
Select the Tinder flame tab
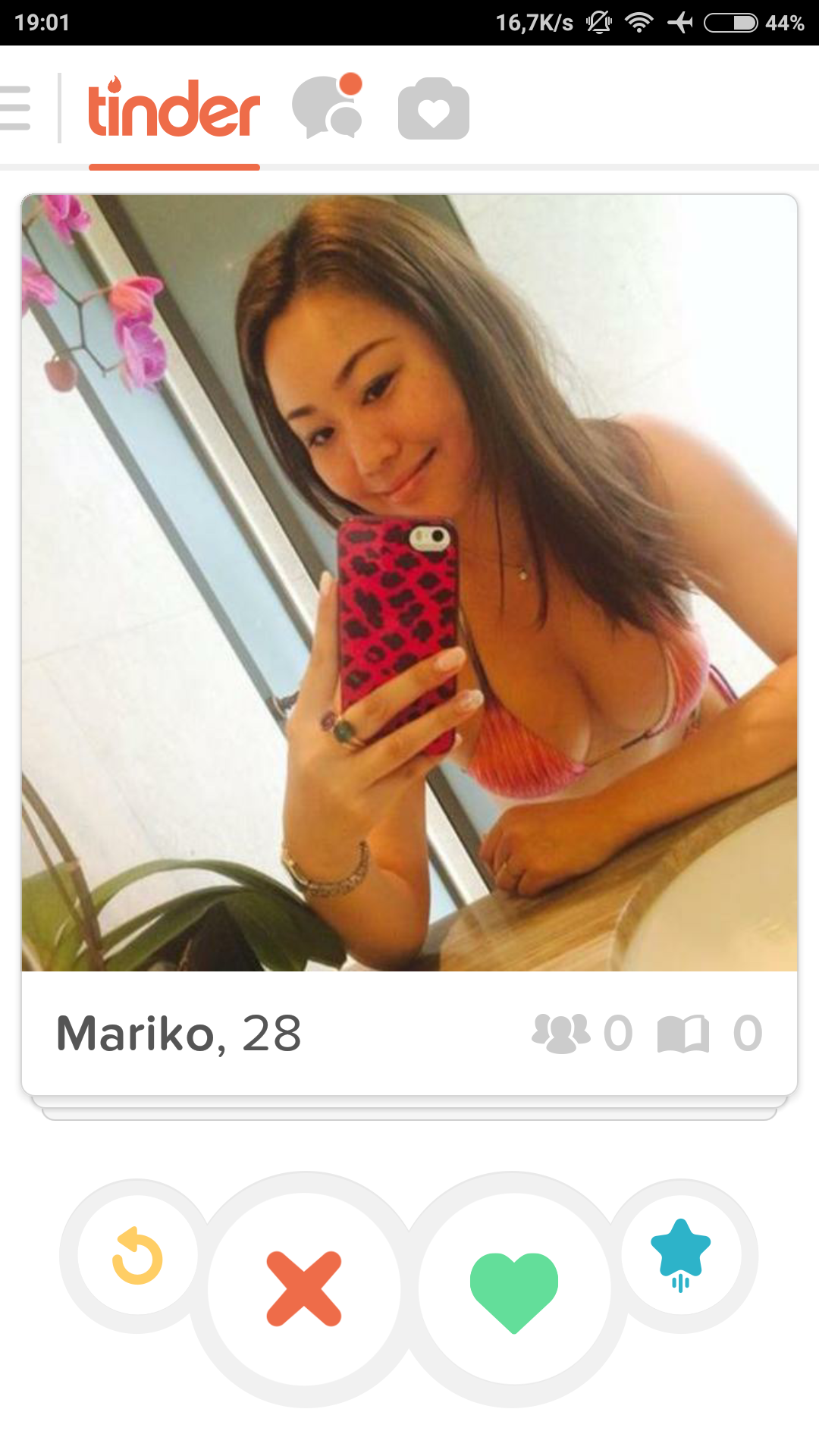(174, 110)
